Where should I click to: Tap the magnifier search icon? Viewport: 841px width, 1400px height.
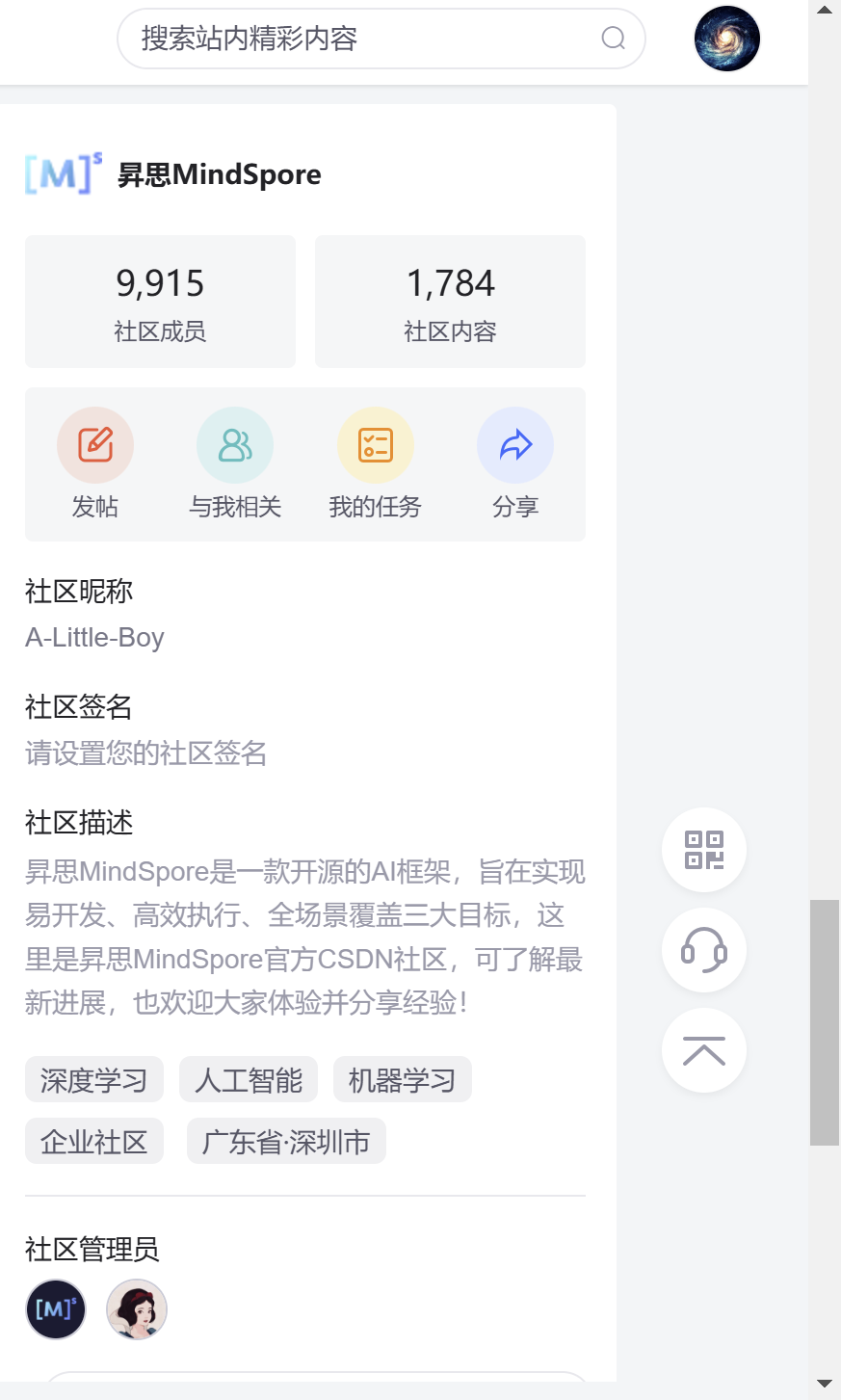point(613,39)
